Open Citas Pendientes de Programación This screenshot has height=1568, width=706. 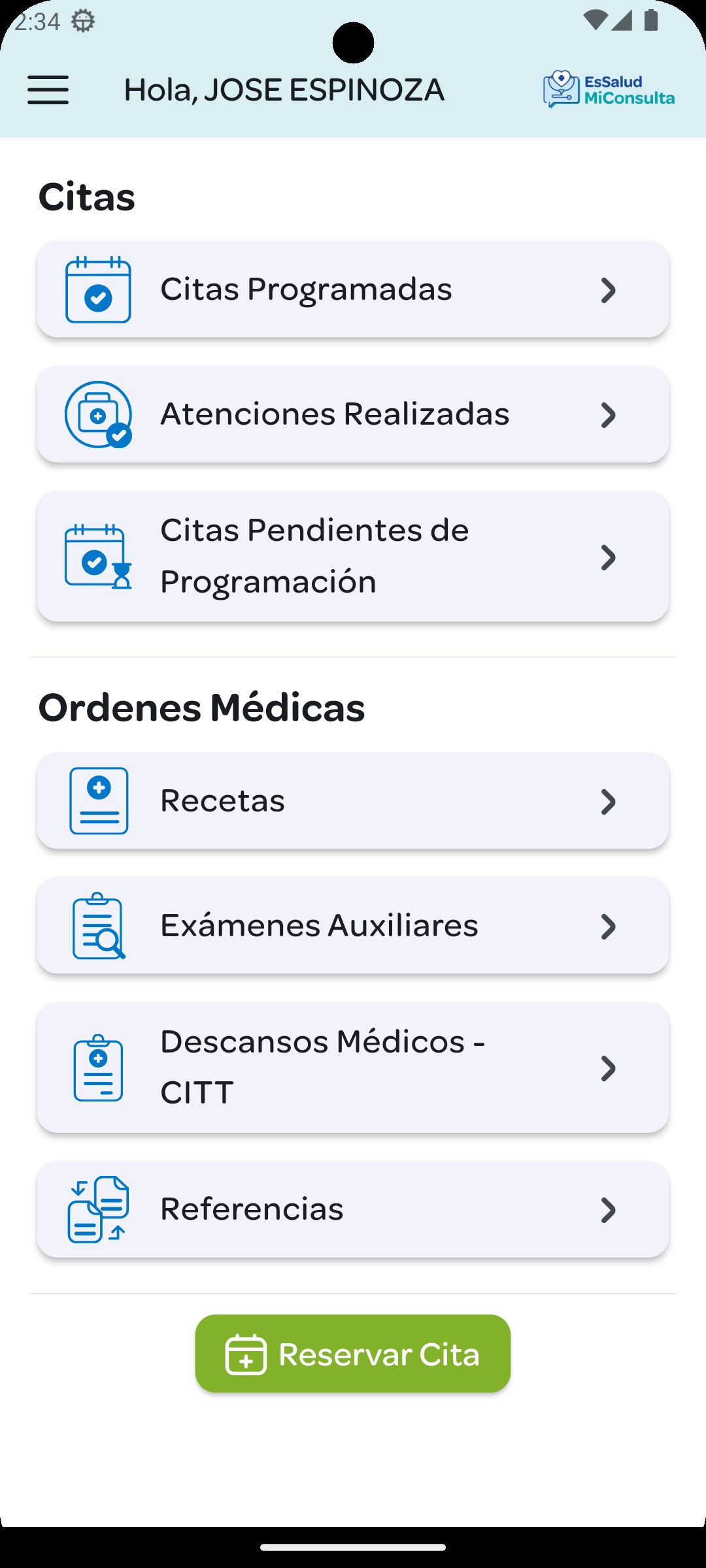353,556
